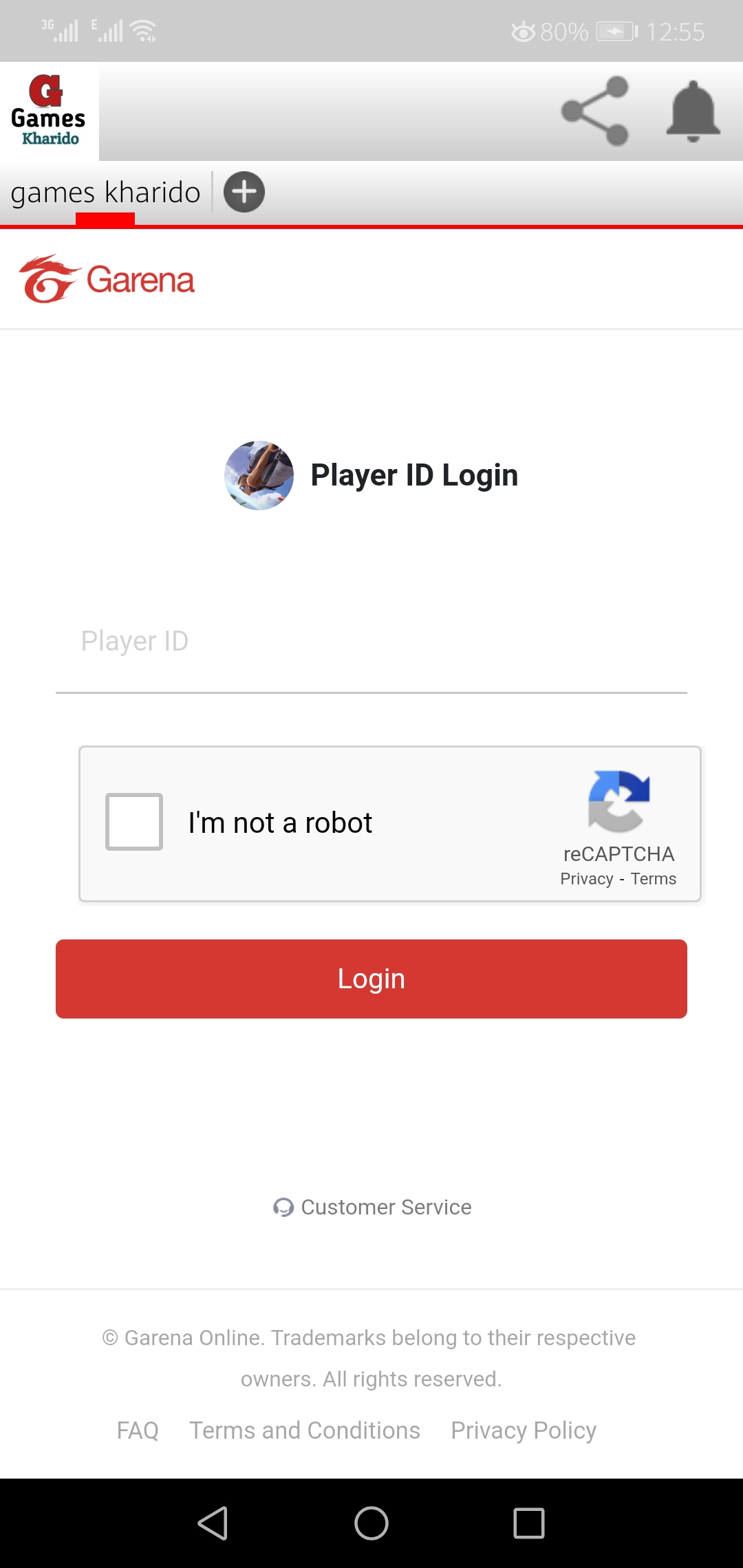Image resolution: width=743 pixels, height=1568 pixels.
Task: Open the notifications bell
Action: [x=693, y=111]
